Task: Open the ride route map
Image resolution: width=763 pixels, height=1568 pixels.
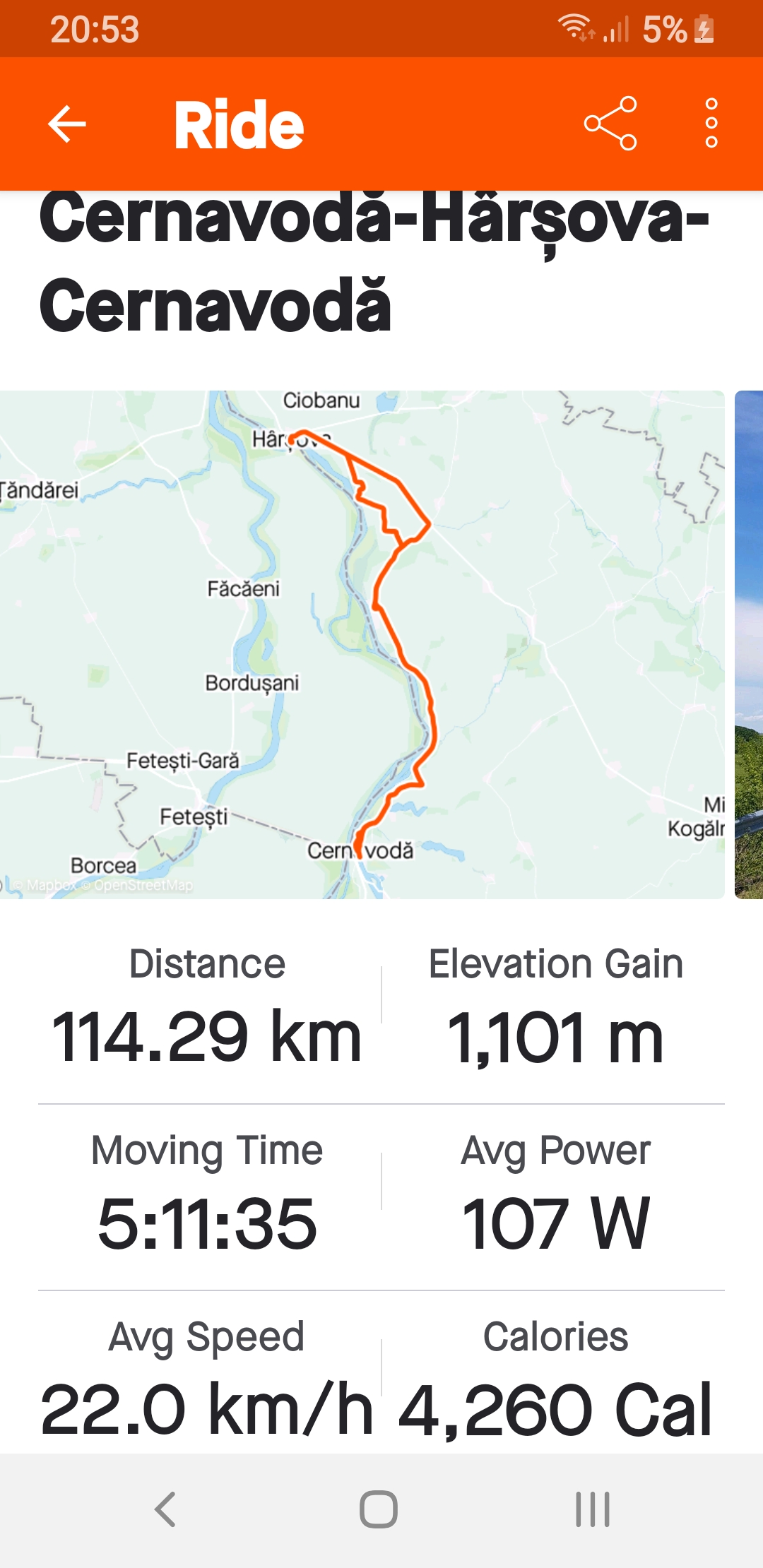Action: click(362, 644)
